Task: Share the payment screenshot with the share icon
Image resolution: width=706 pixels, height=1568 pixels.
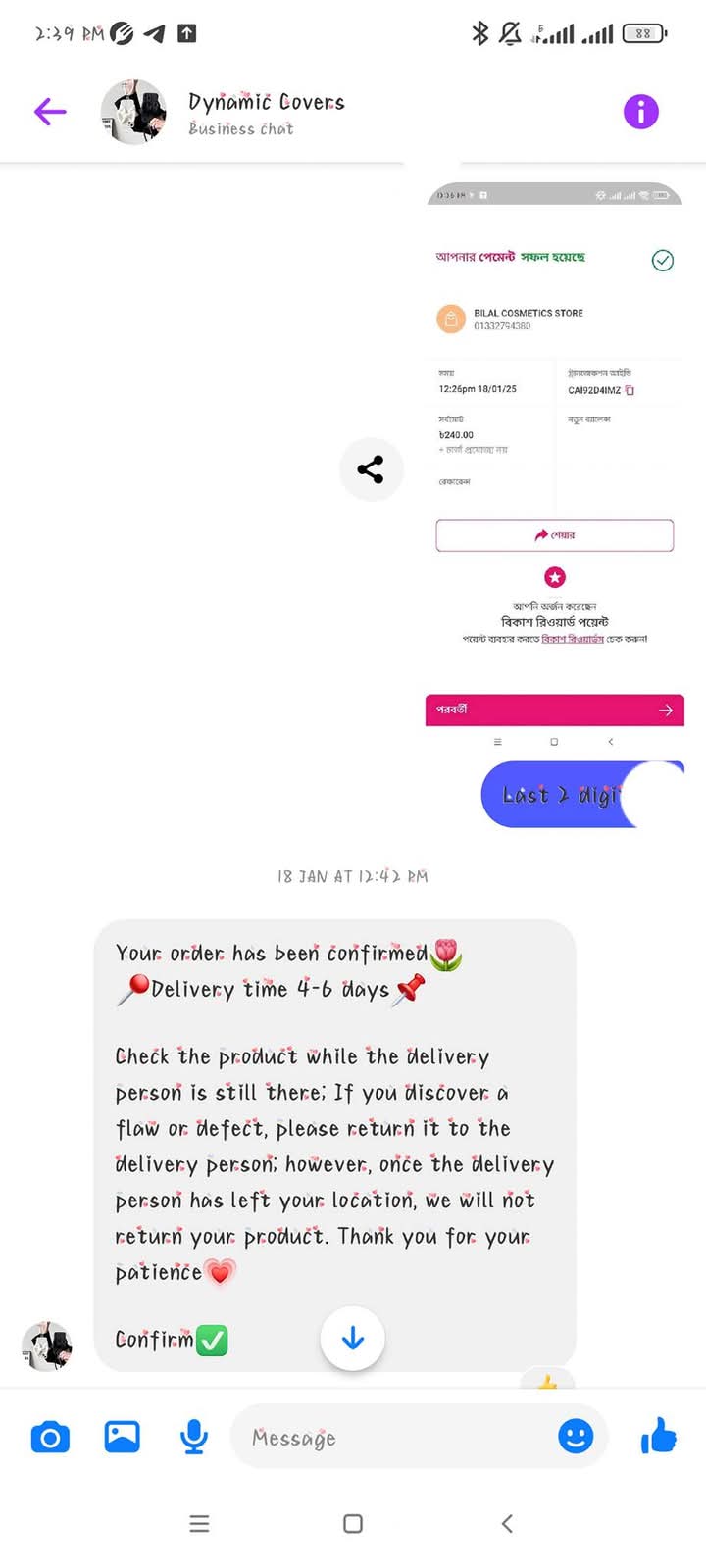Action: coord(371,469)
